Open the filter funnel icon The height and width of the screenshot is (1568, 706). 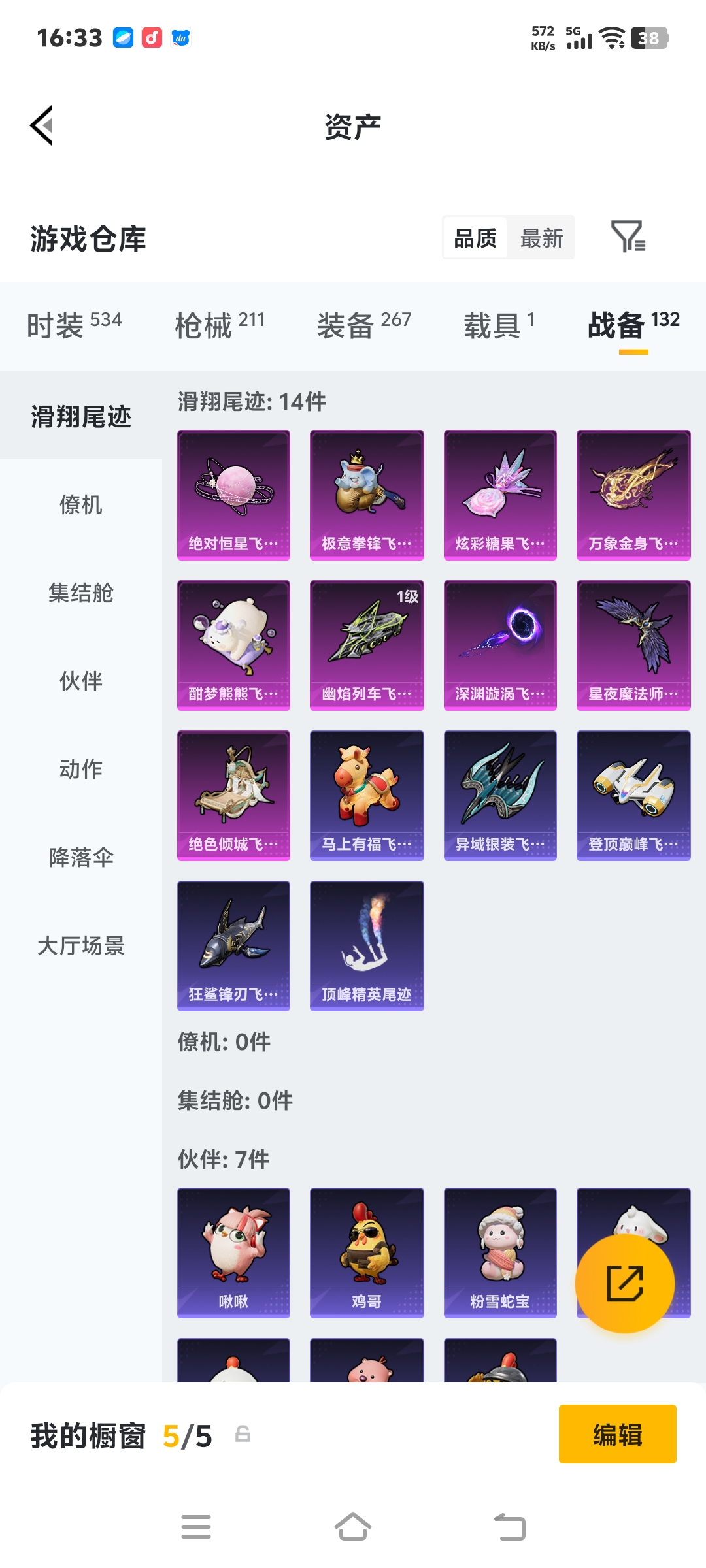[628, 237]
